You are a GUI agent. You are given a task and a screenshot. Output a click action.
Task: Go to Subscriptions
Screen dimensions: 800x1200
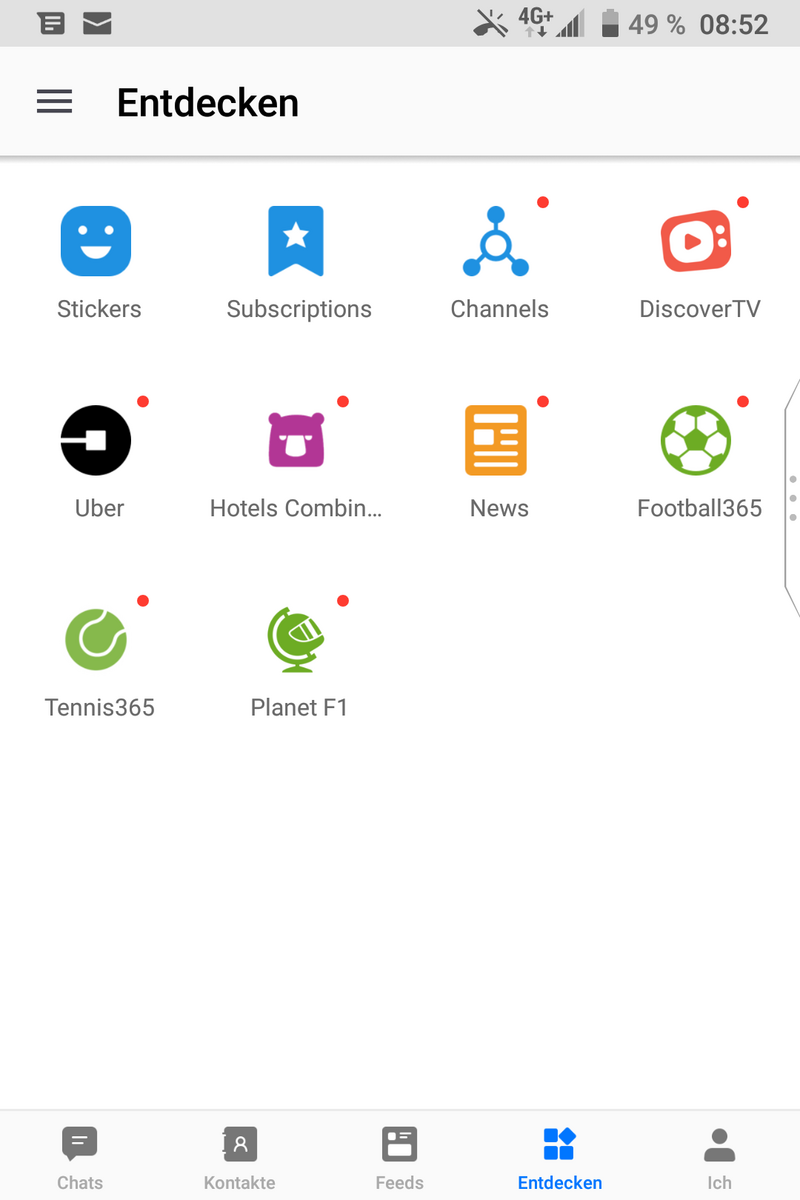click(x=296, y=241)
